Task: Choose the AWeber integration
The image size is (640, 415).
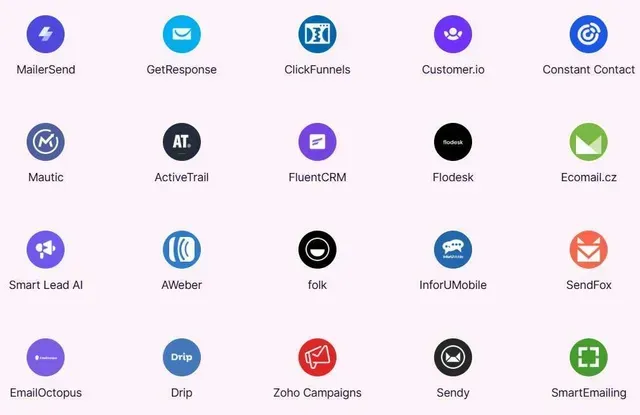Action: click(182, 249)
